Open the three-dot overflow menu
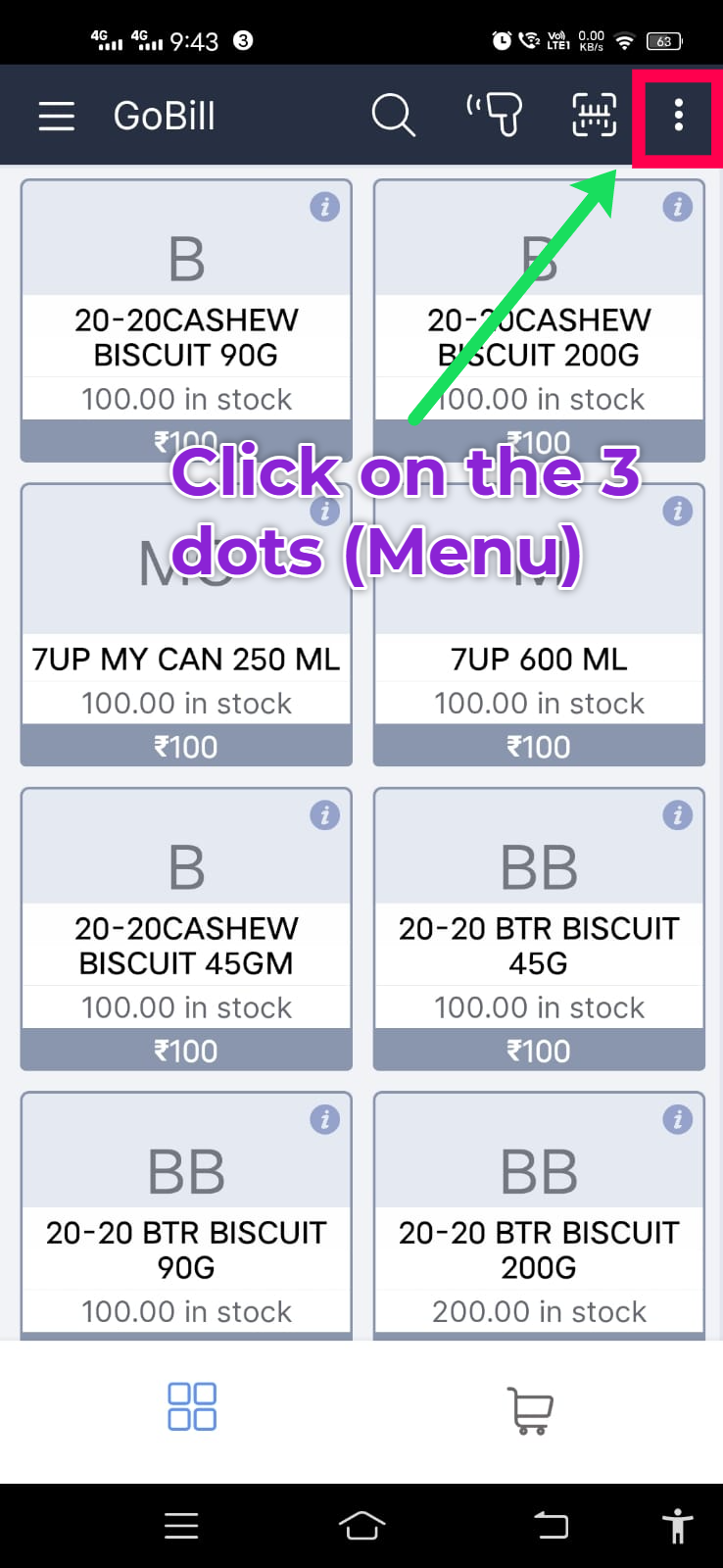723x1568 pixels. (678, 116)
